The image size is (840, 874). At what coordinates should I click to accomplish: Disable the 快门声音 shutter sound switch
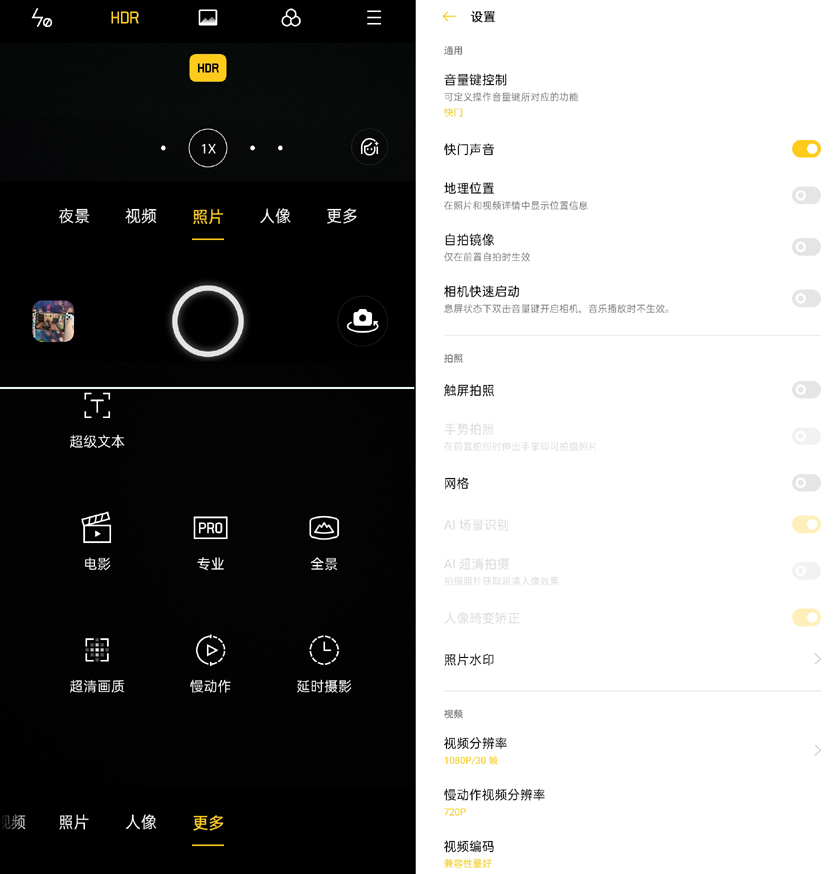(x=806, y=149)
